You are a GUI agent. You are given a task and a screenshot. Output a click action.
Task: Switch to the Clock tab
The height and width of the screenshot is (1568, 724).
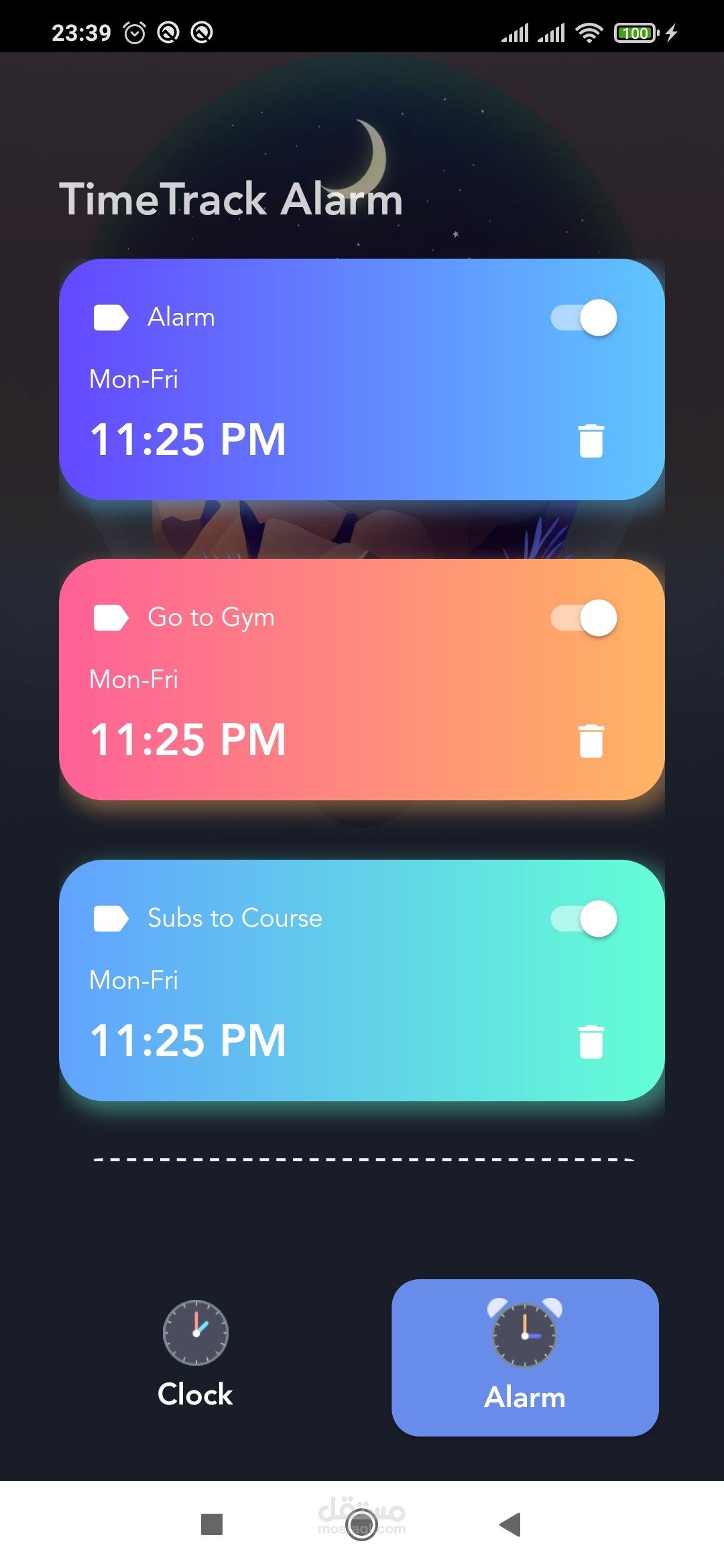[196, 1355]
